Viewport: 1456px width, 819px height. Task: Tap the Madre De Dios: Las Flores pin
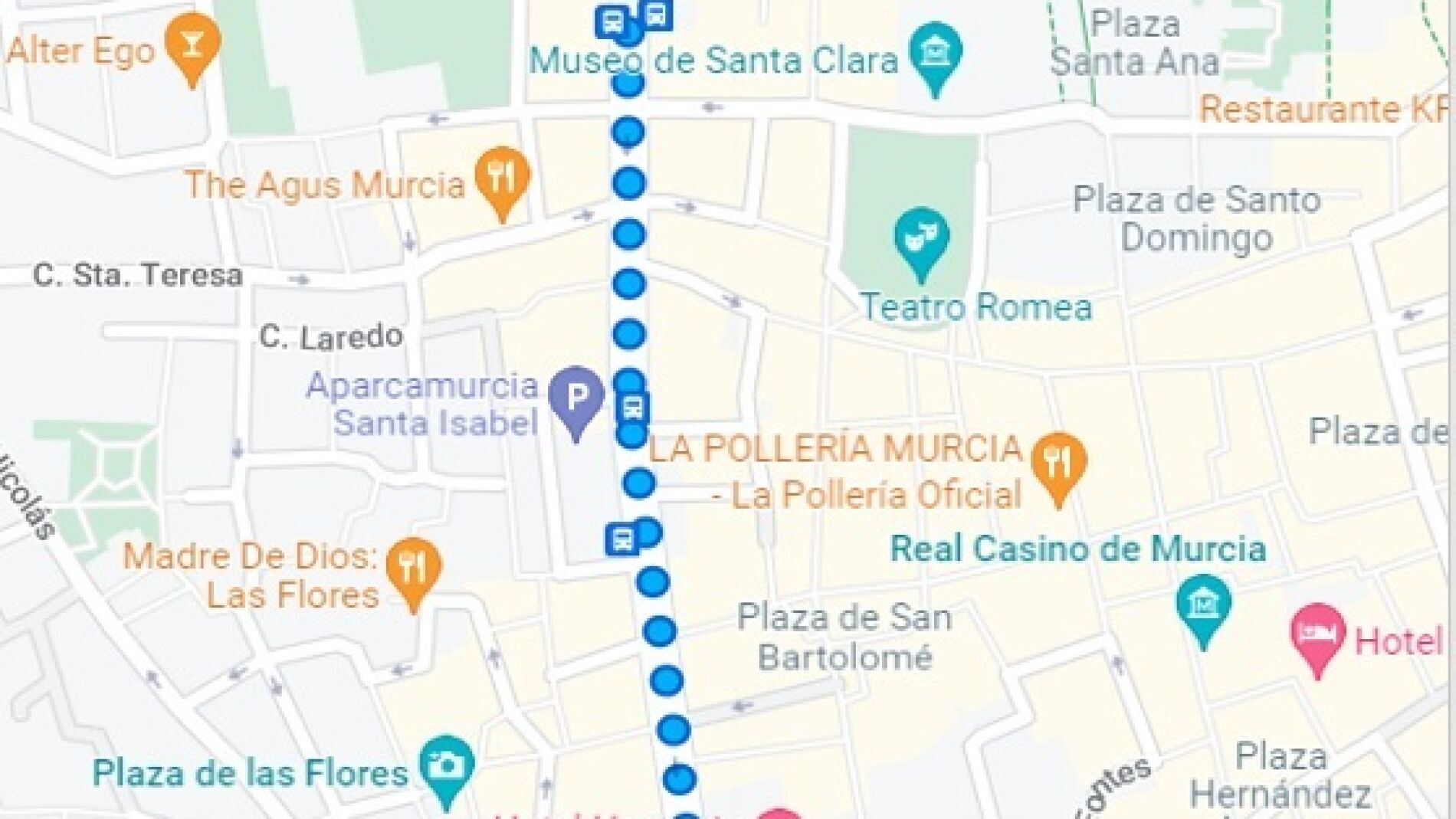pyautogui.click(x=414, y=569)
